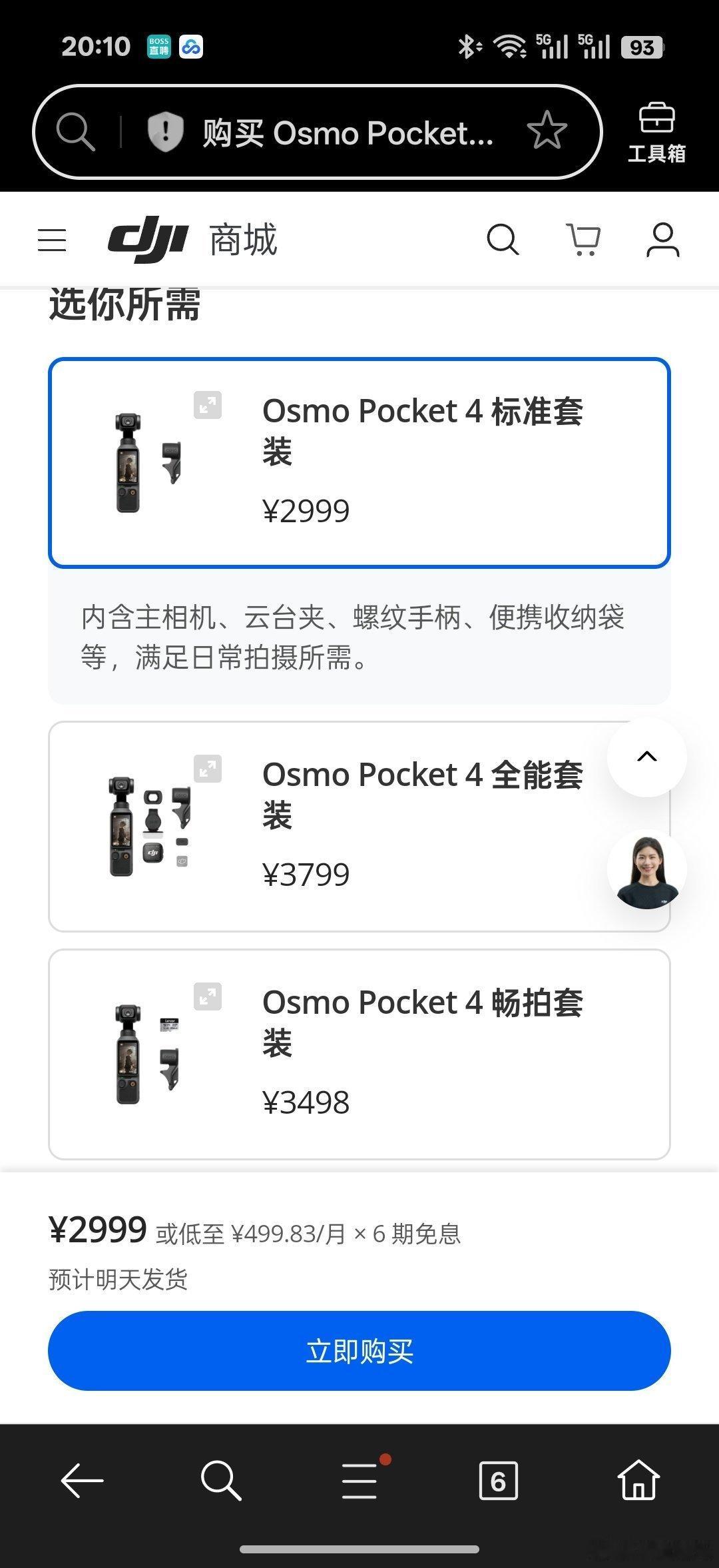Tap the 立即购买 purchase button
This screenshot has width=719, height=1568.
pos(359,1351)
